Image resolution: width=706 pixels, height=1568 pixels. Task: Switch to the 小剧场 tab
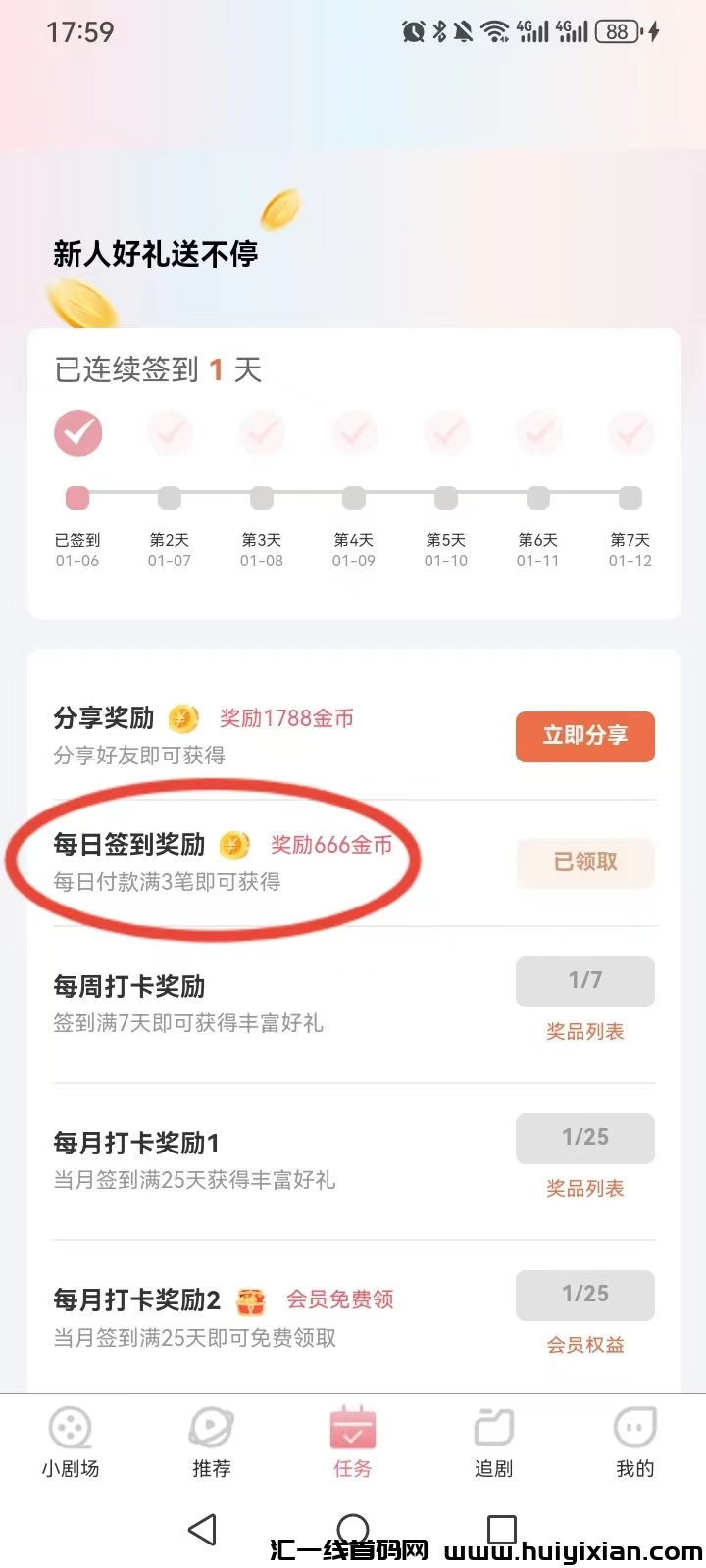71,1441
